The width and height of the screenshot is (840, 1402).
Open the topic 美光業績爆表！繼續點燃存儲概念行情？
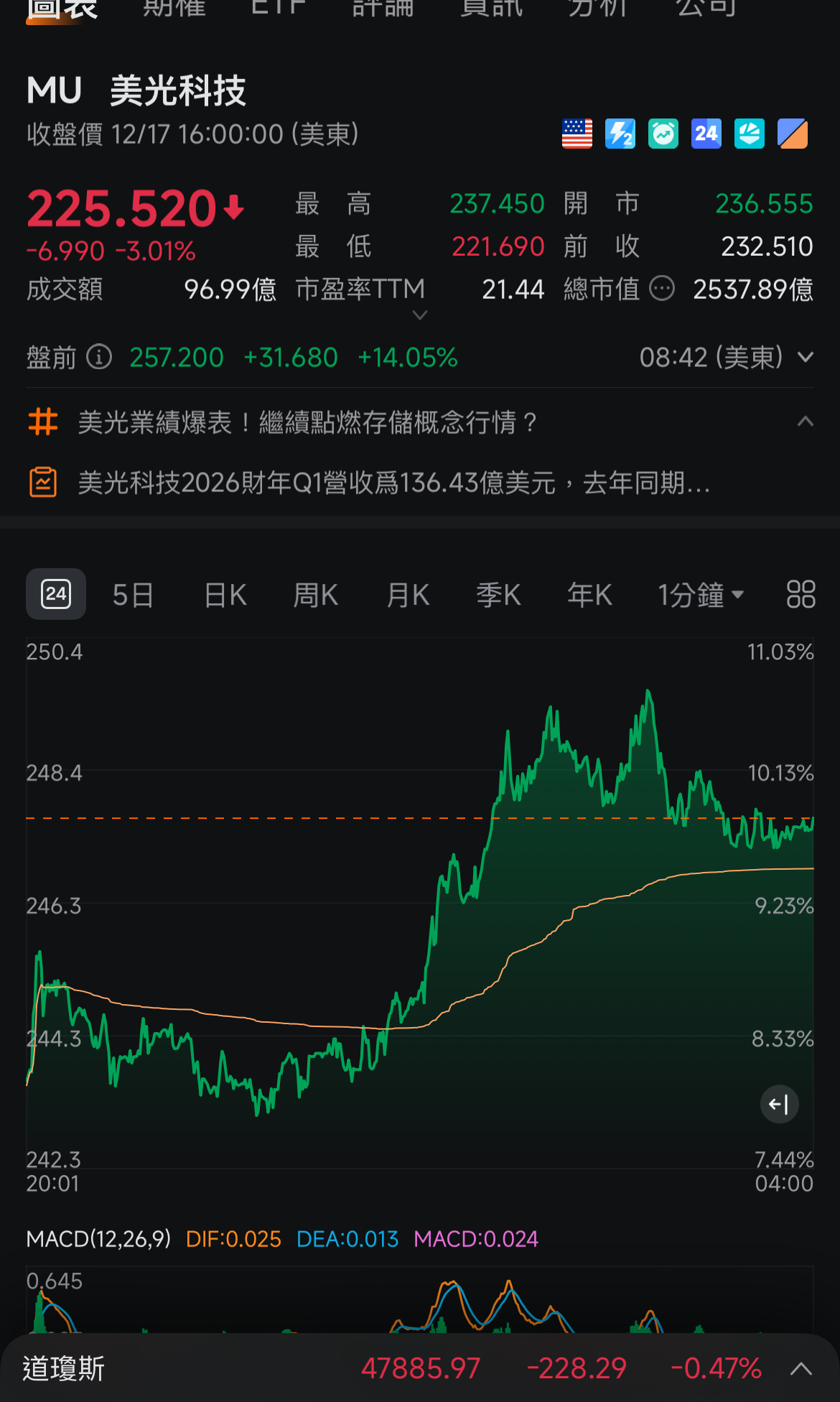tap(307, 422)
